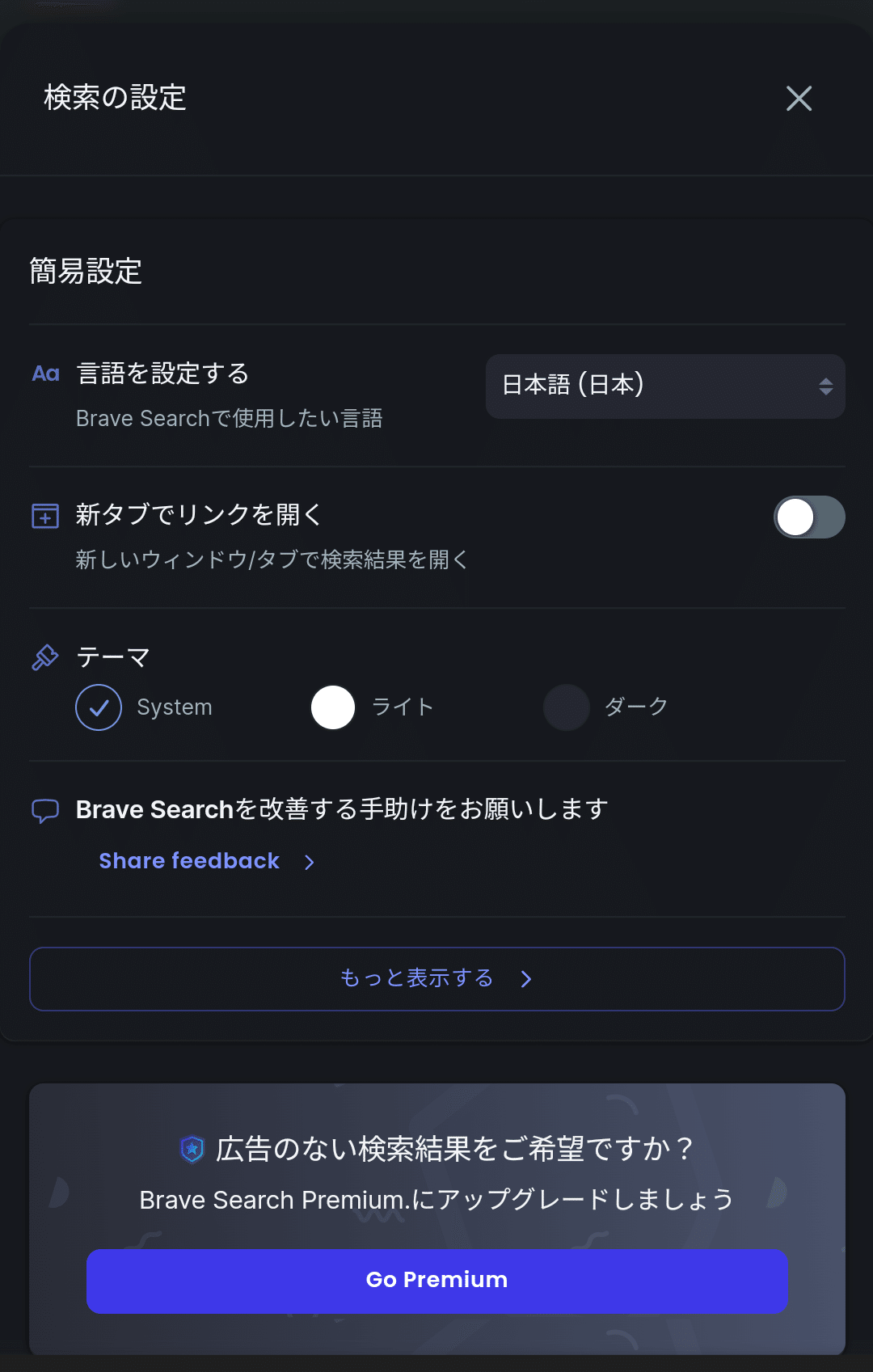
Task: Click the 検索の設定 dialog title
Action: [x=115, y=99]
